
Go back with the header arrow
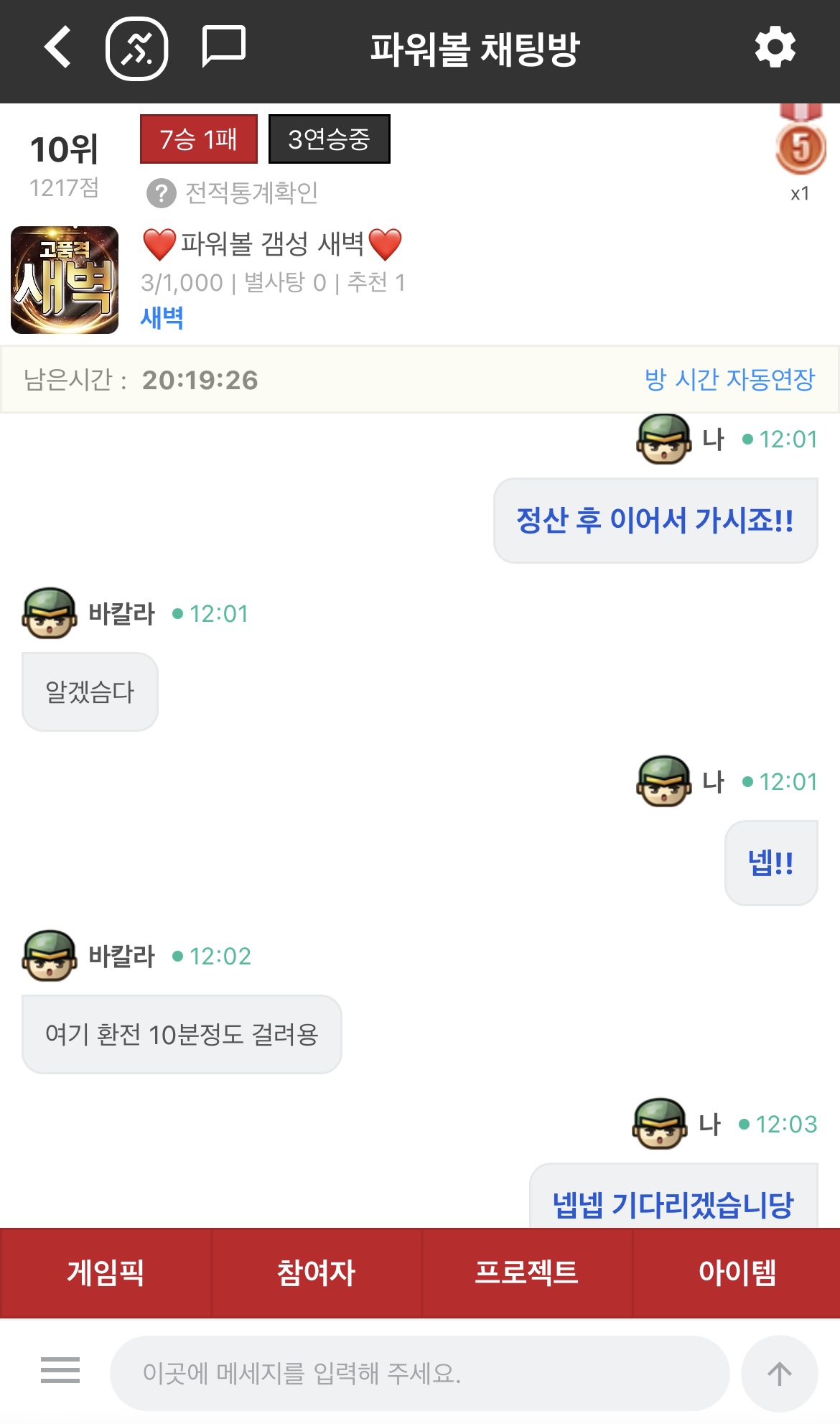[57, 47]
